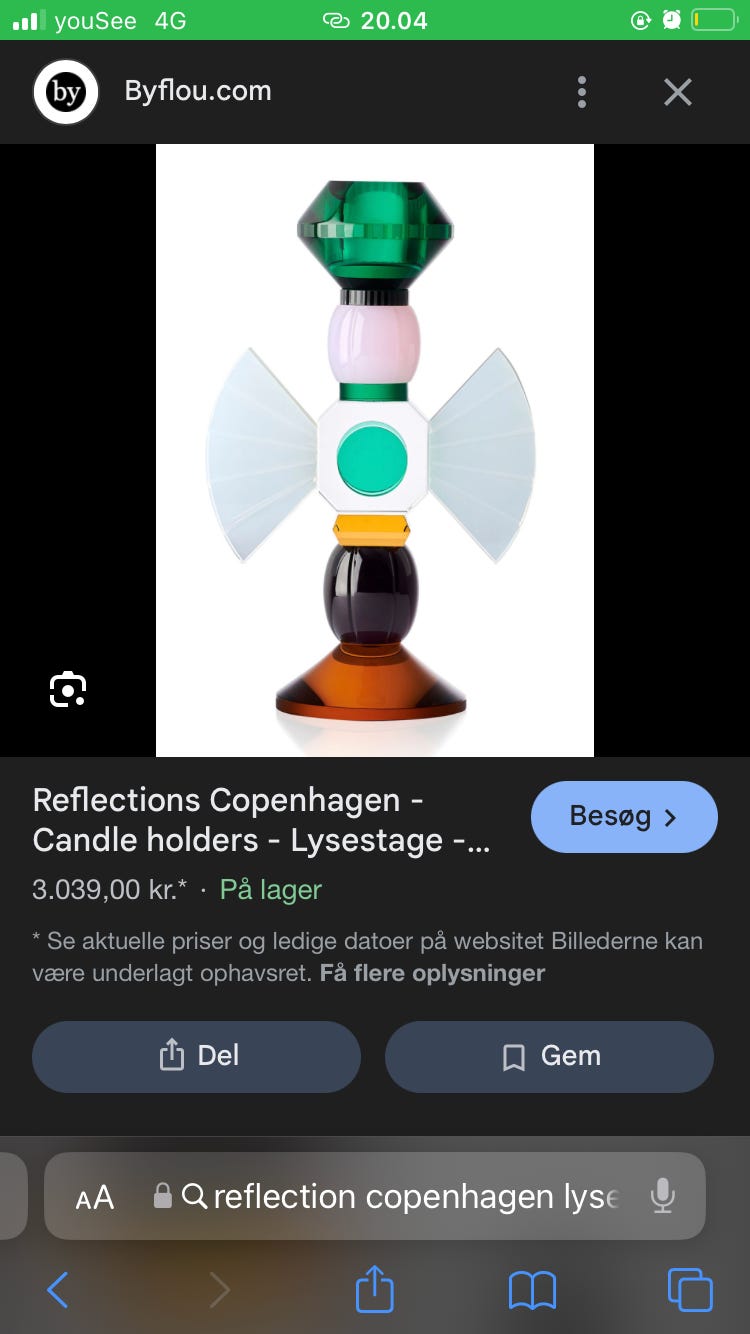Open the AA text size menu

click(x=93, y=1196)
